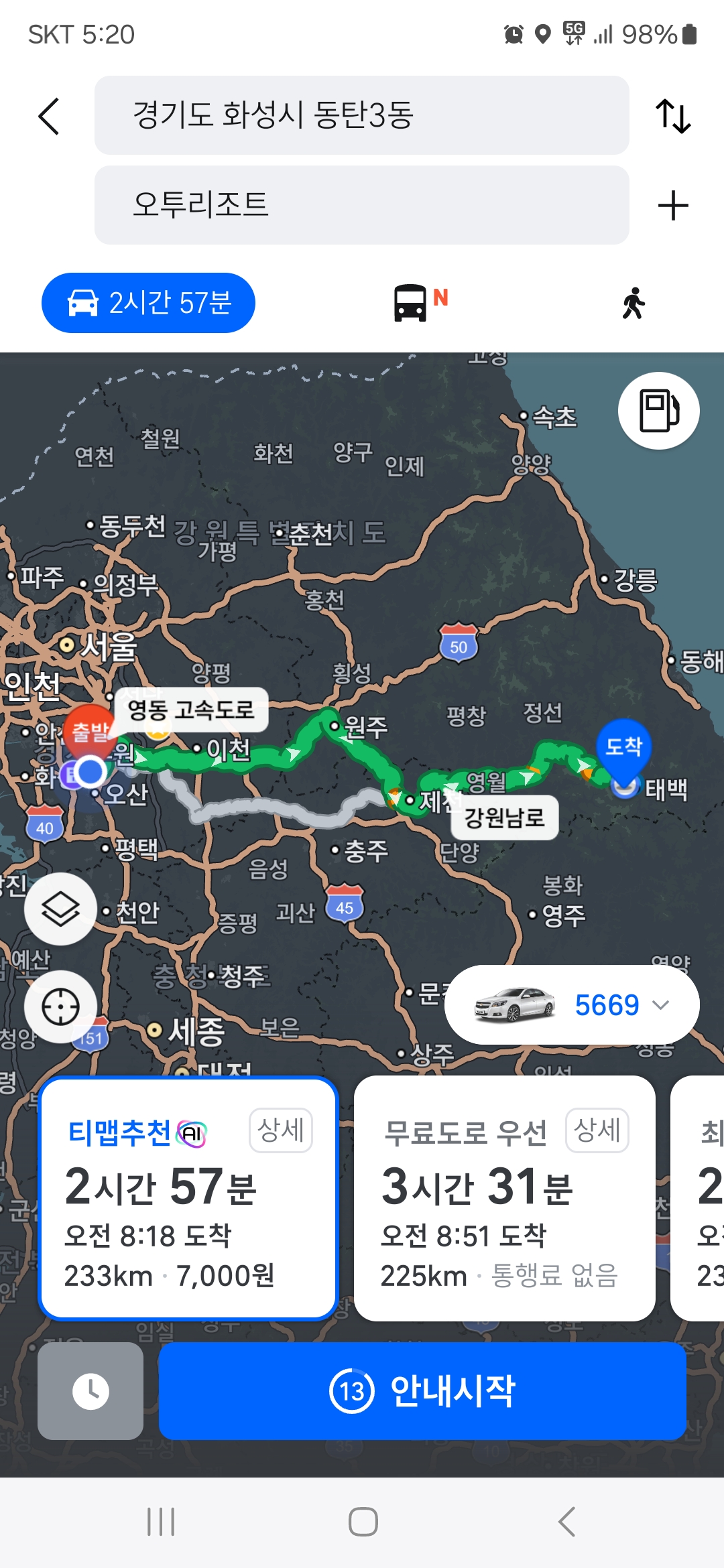
Task: Show gas stations along the route
Action: pyautogui.click(x=658, y=411)
